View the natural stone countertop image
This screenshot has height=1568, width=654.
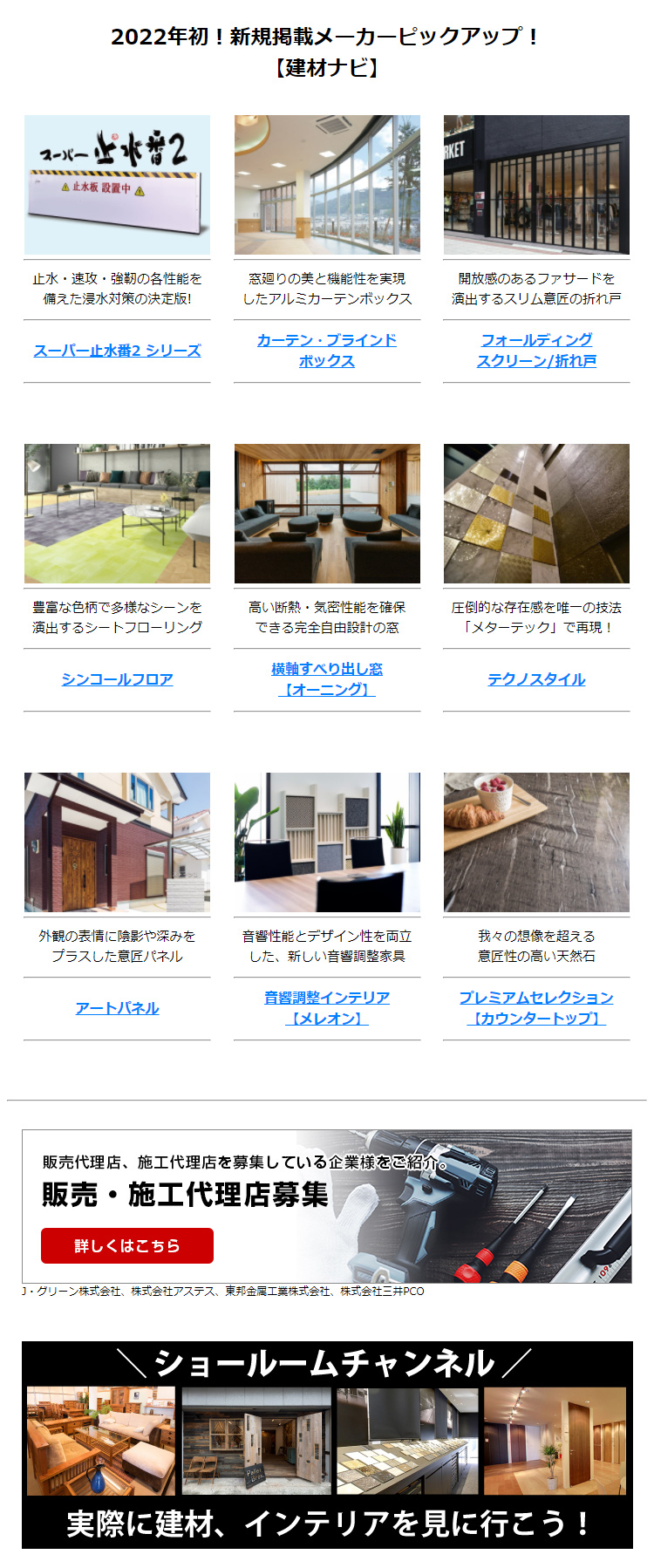(x=536, y=842)
